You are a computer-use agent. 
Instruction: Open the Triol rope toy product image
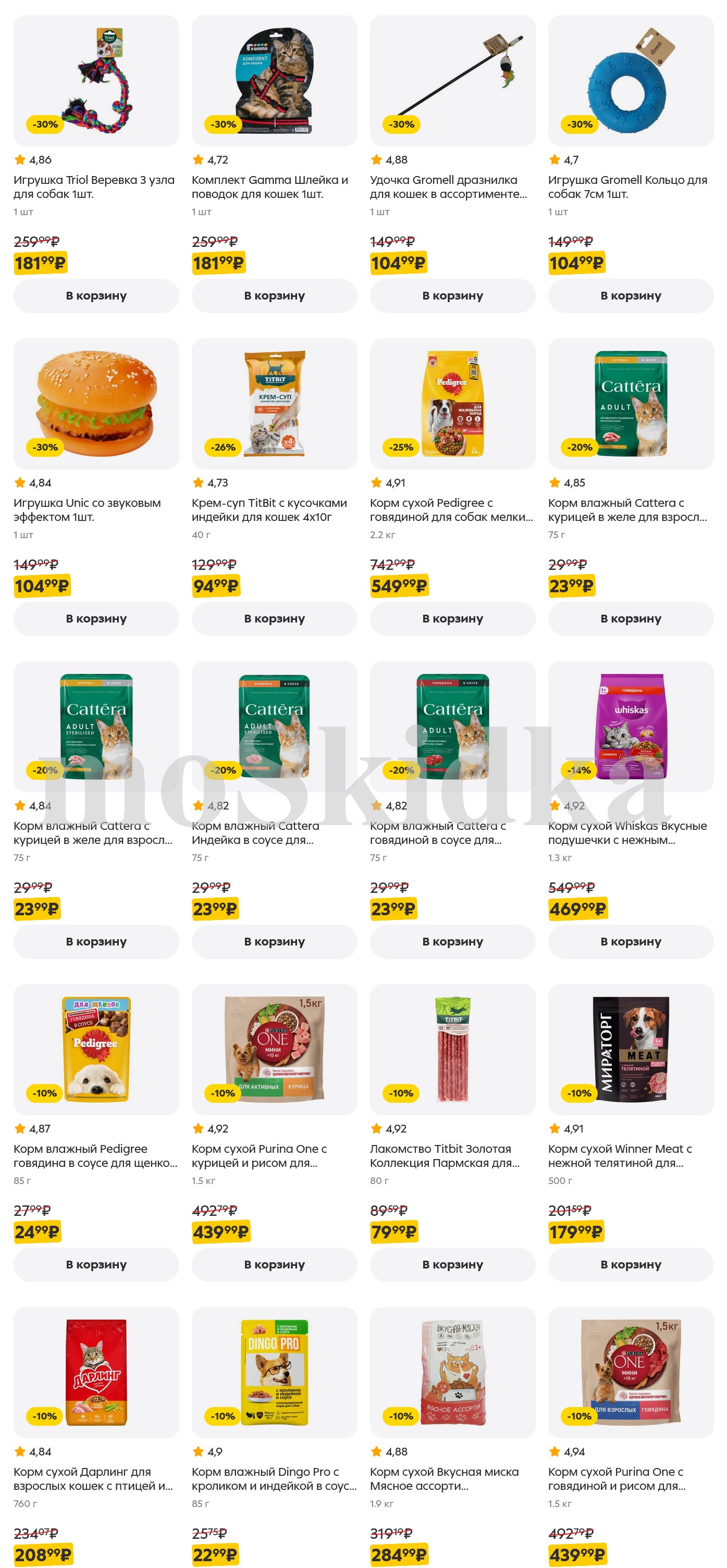tap(96, 80)
